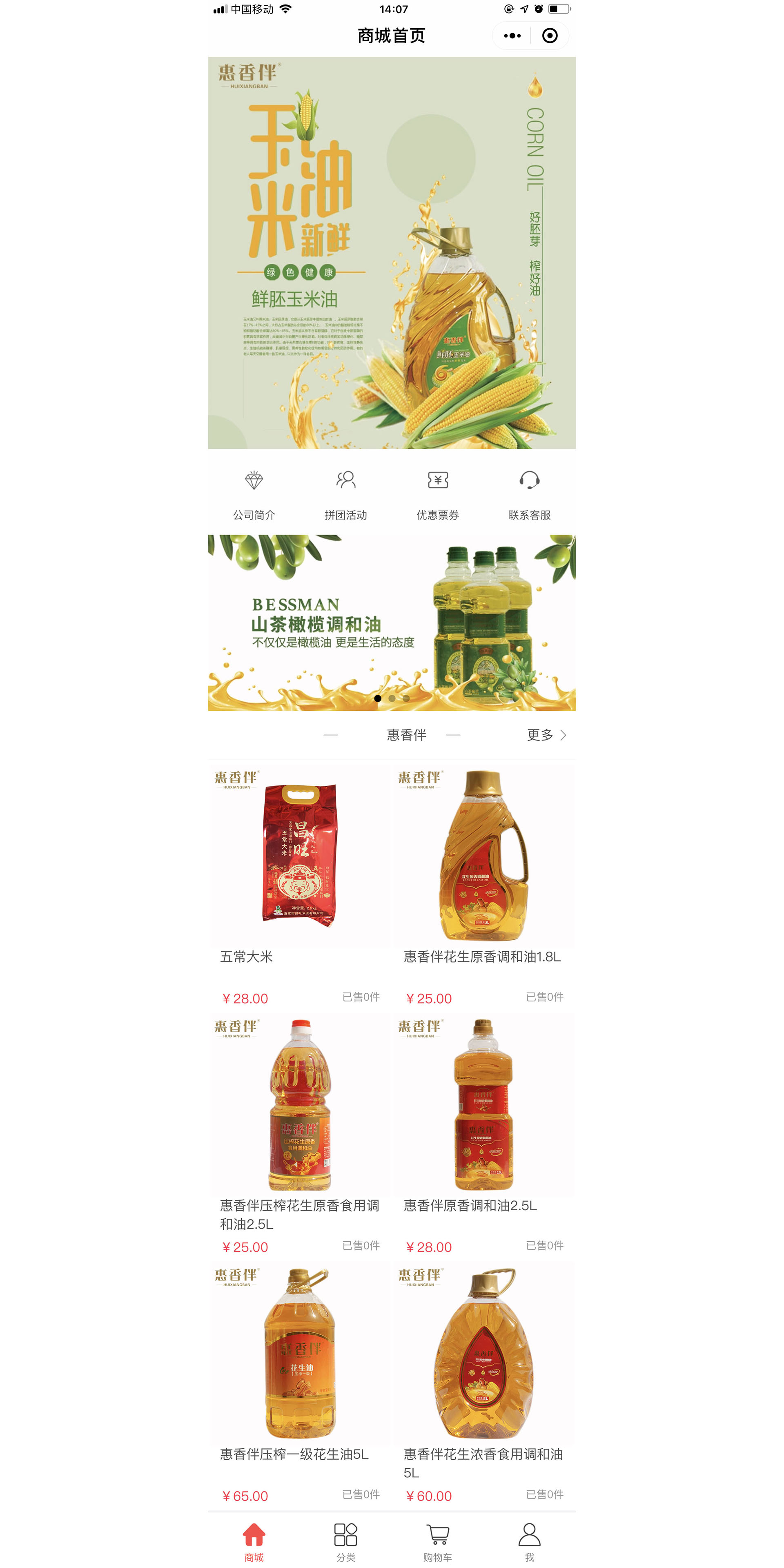Select the 商城 home tab
Screen dimensions: 784x1568
(254, 1541)
